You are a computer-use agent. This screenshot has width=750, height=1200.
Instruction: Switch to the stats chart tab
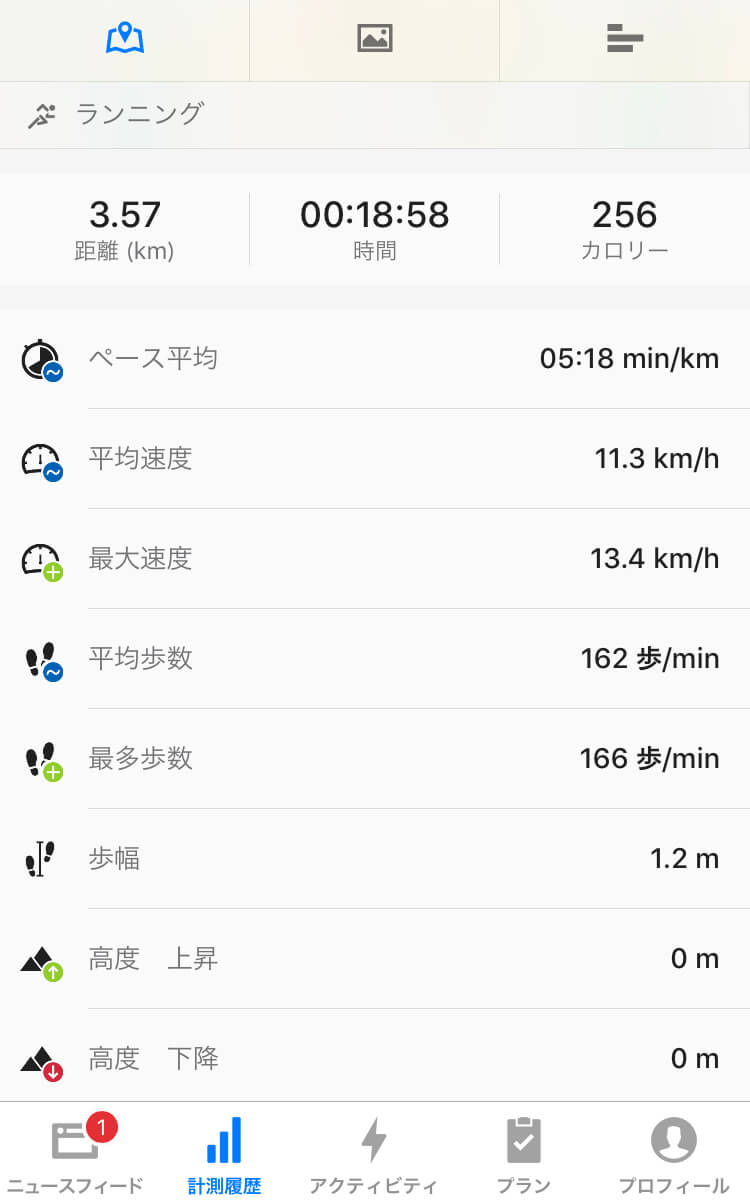[x=625, y=40]
